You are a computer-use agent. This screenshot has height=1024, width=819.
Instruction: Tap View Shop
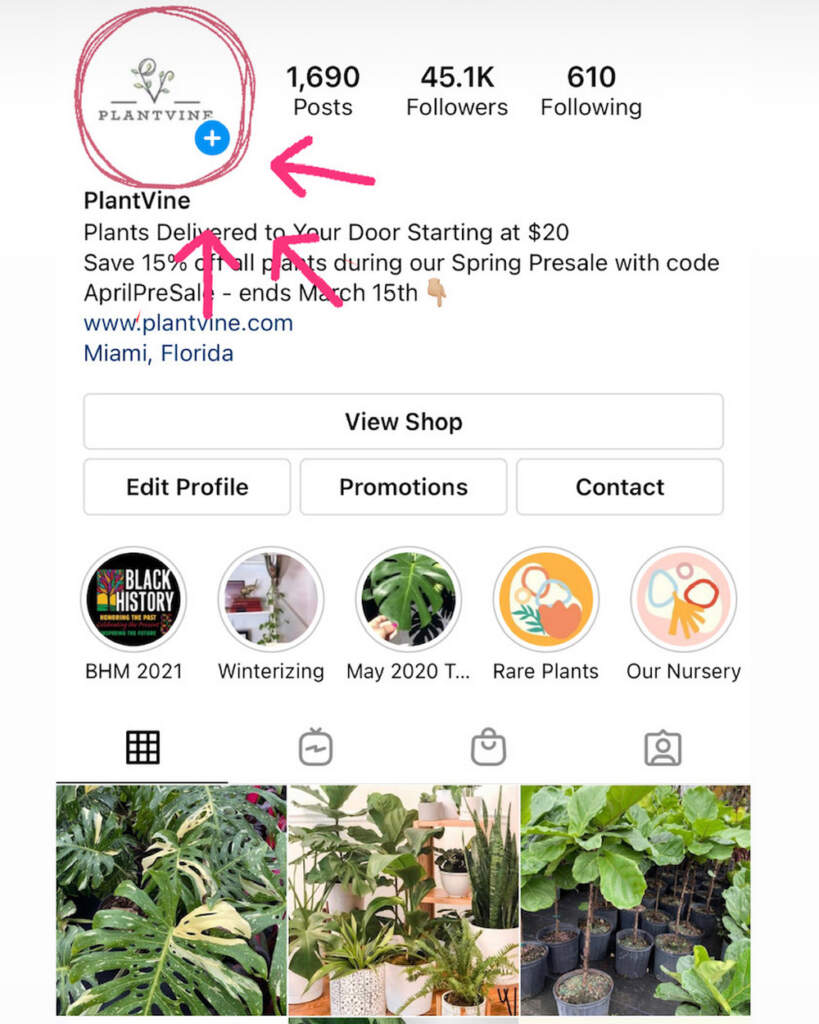403,421
